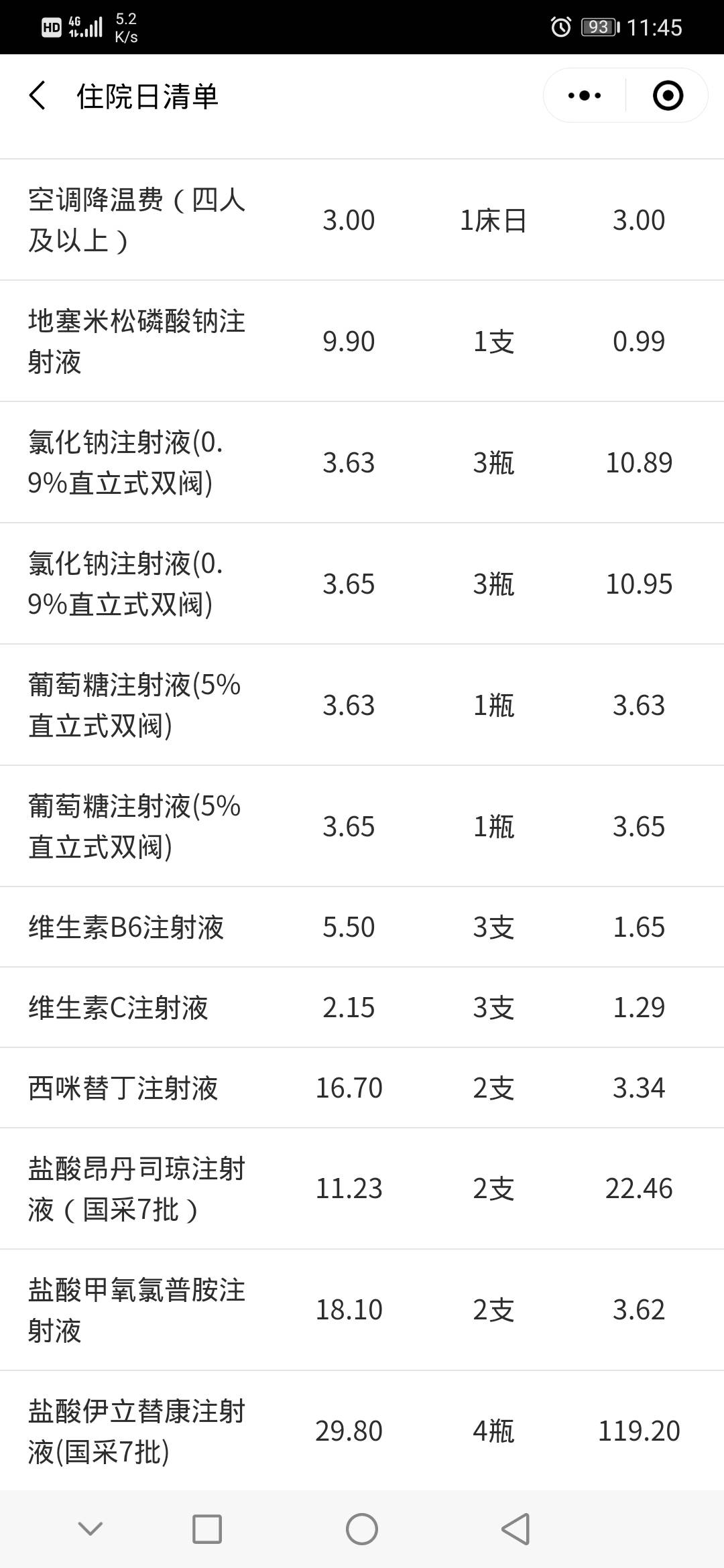Viewport: 724px width, 1568px height.
Task: Tap 维生素B6注射液 row
Action: coord(127,927)
